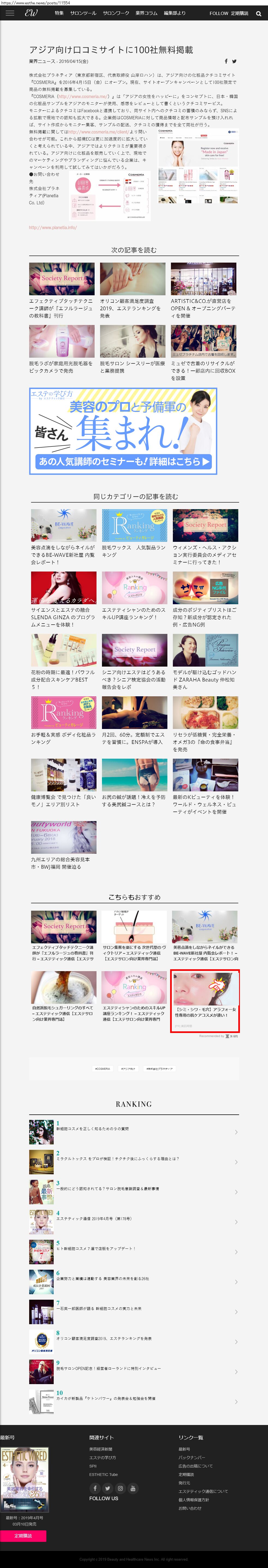Open the hamburger menu
This screenshot has width=268, height=1568.
pos(10,13)
